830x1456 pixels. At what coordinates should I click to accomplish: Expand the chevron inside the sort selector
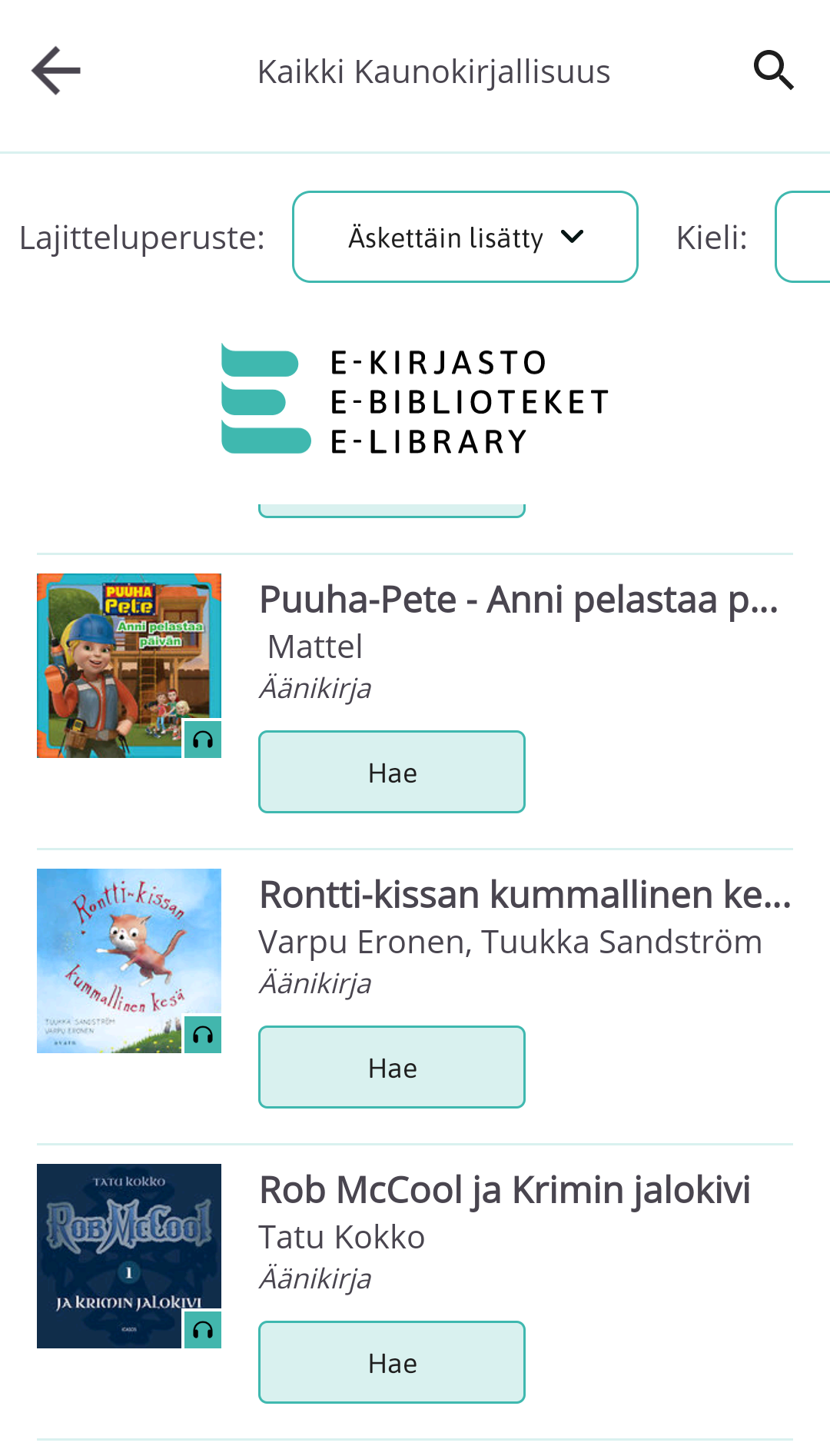pos(573,238)
